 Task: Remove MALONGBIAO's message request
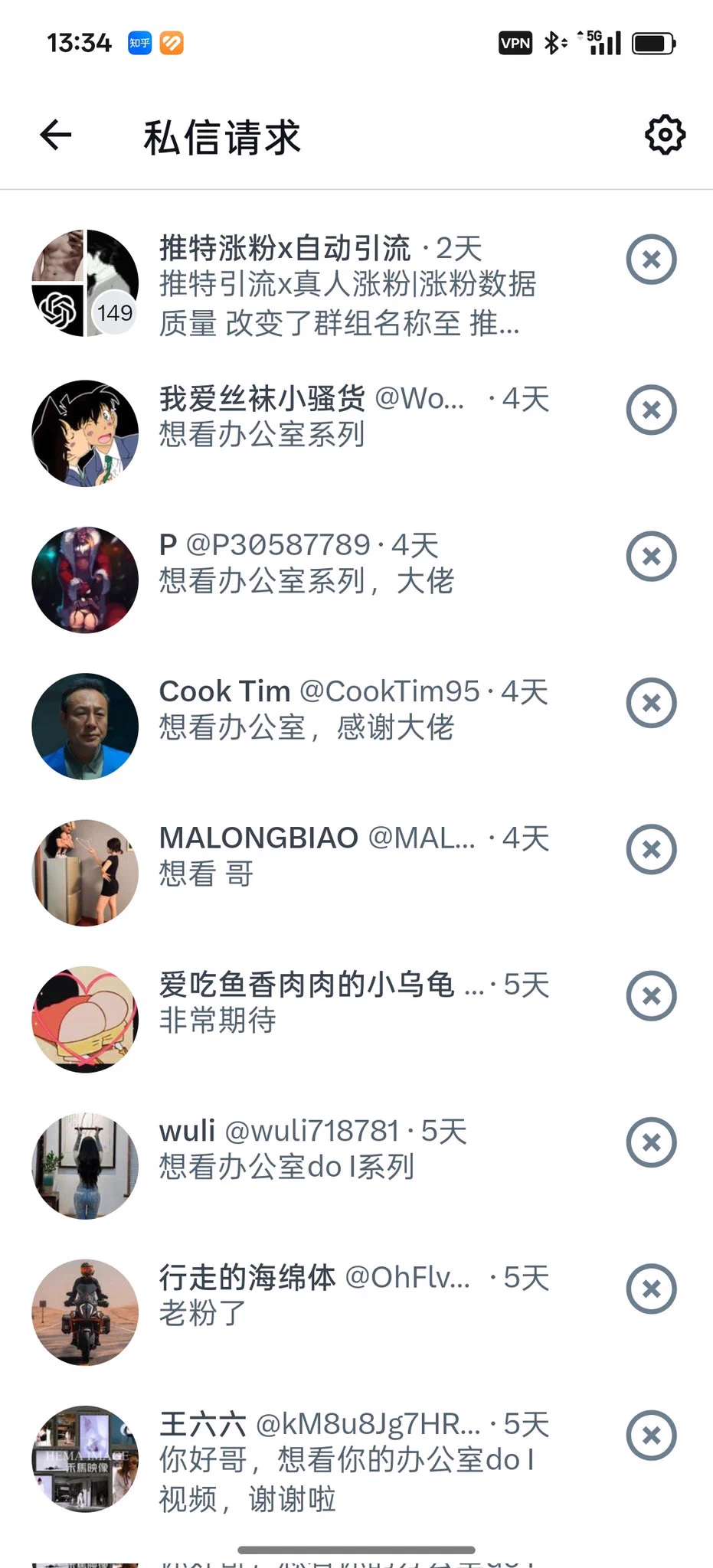651,849
